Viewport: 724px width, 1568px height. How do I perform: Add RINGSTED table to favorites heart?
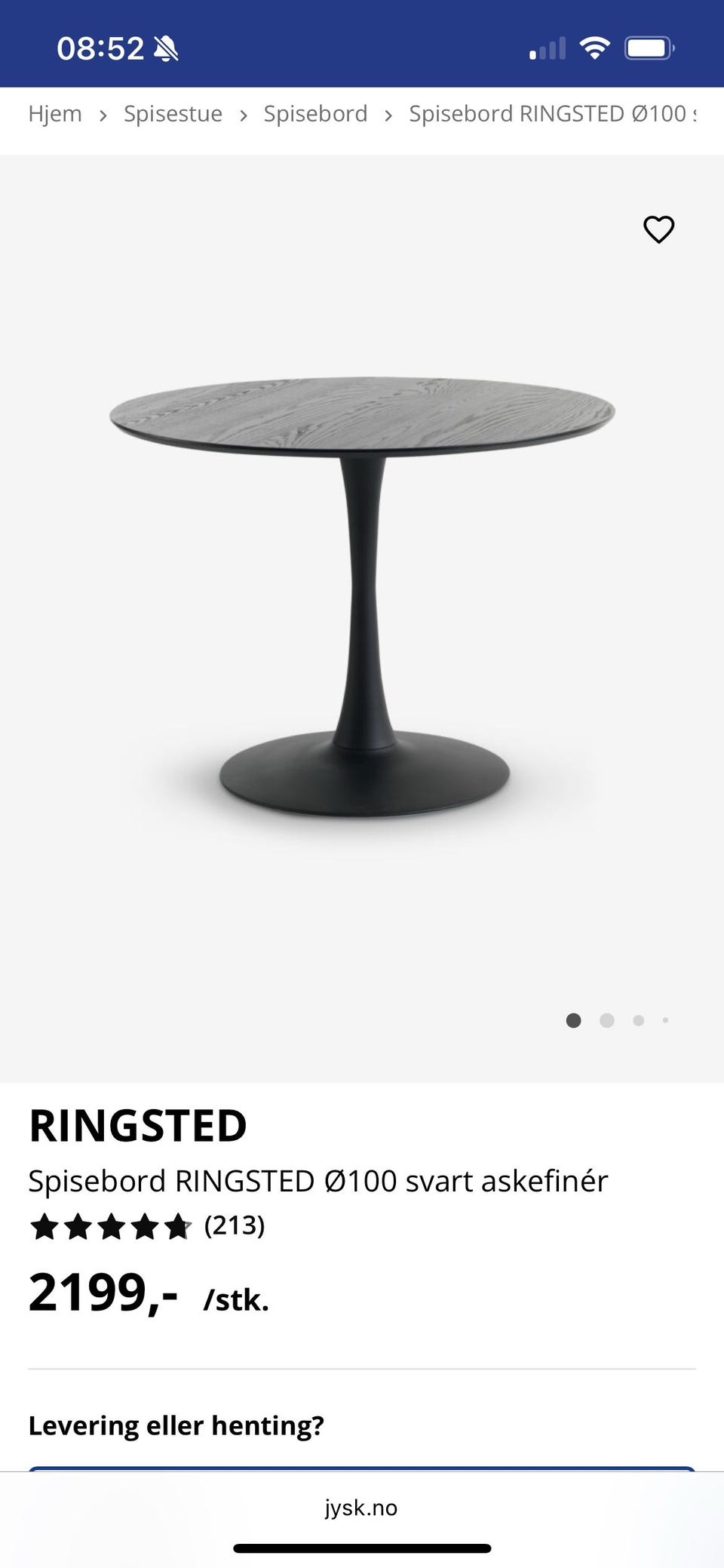[x=658, y=229]
